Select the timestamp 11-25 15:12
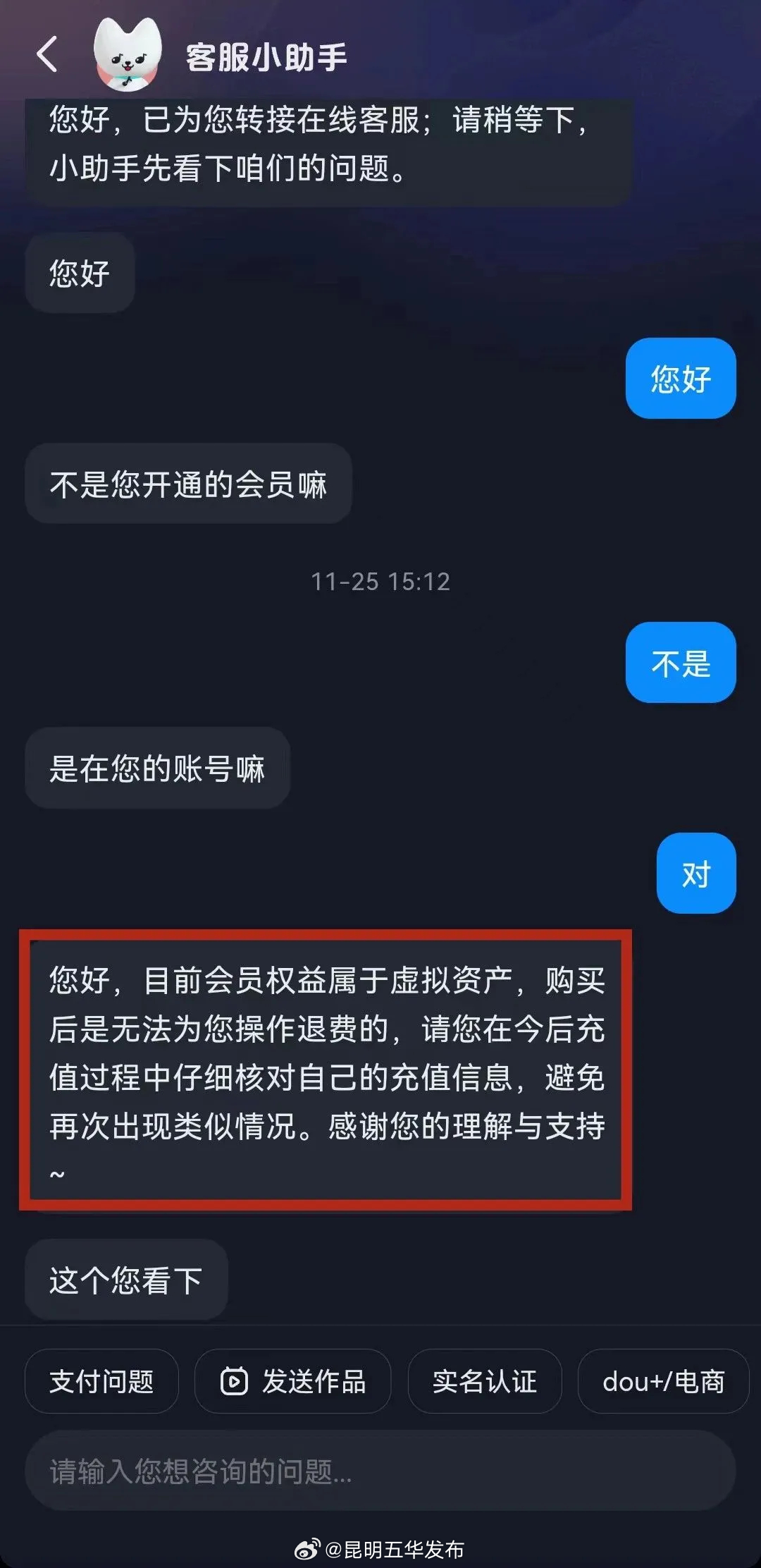Screen dimensions: 761x1568 (380, 582)
